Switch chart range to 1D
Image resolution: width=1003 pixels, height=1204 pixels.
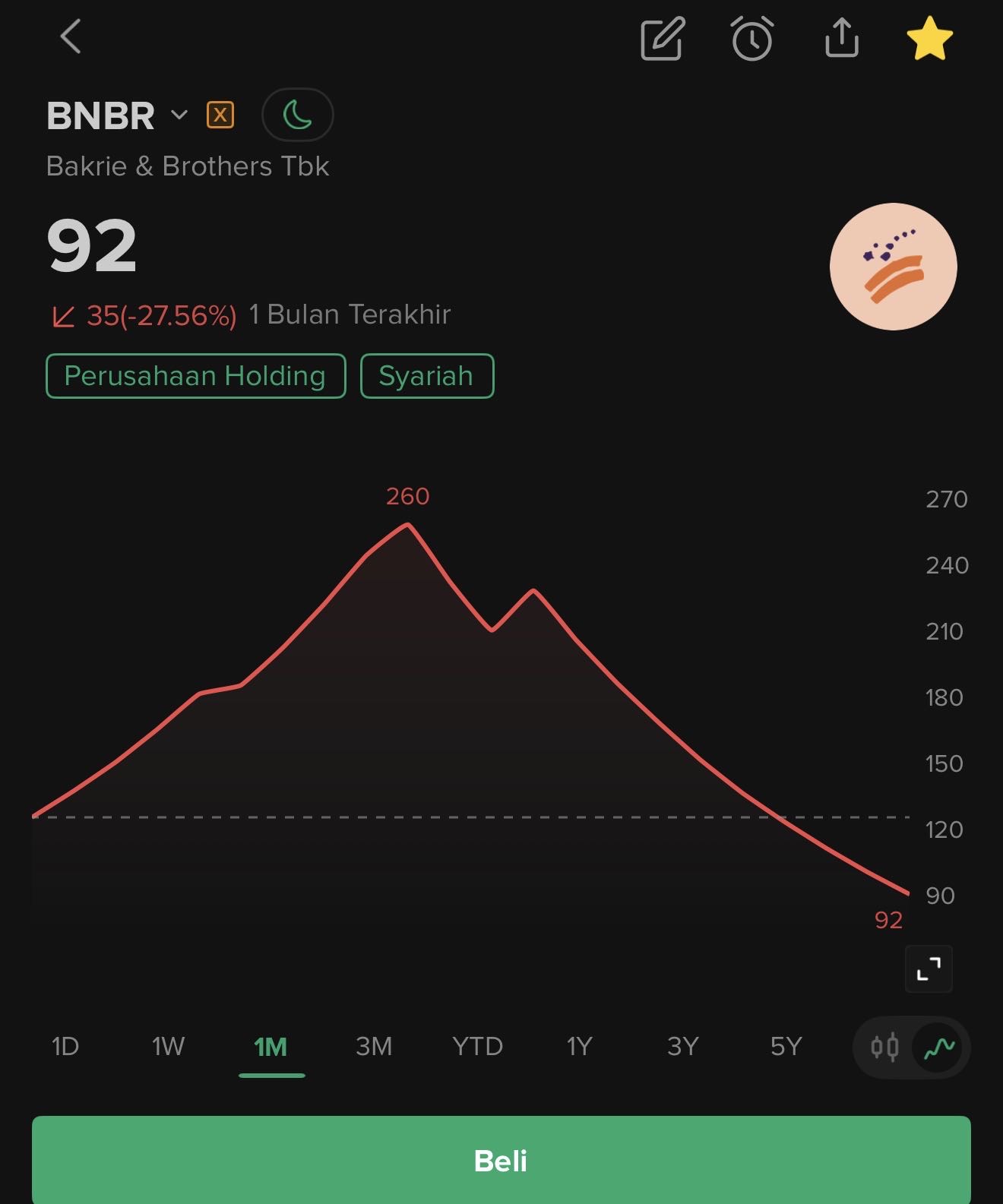point(65,1047)
